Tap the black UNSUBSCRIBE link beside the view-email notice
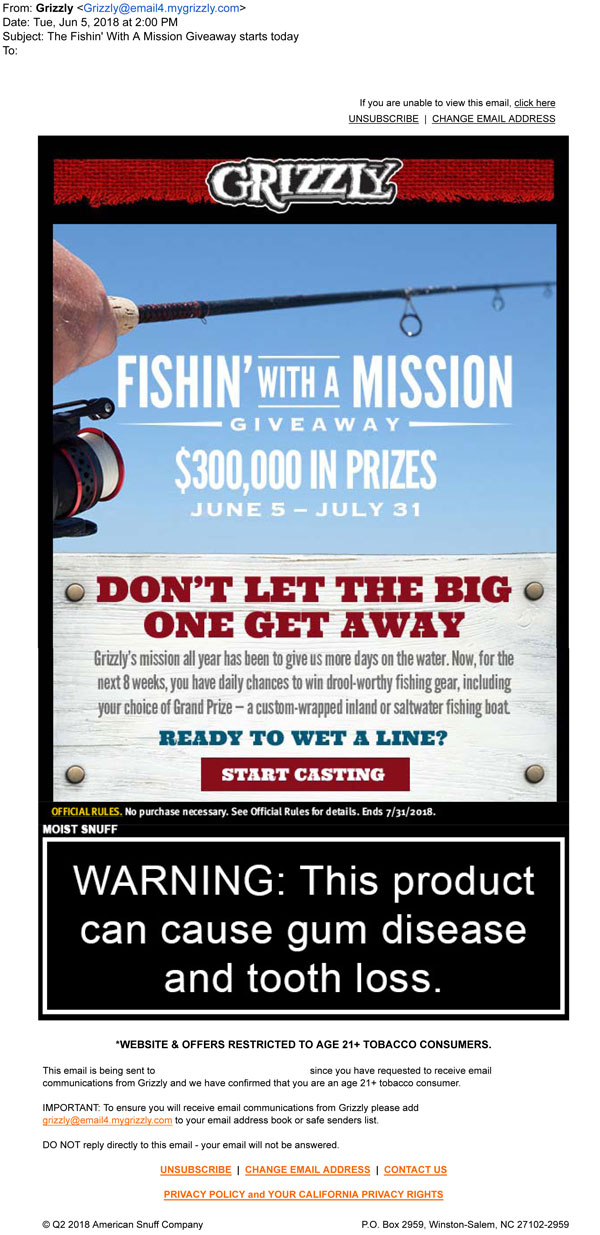 point(383,119)
